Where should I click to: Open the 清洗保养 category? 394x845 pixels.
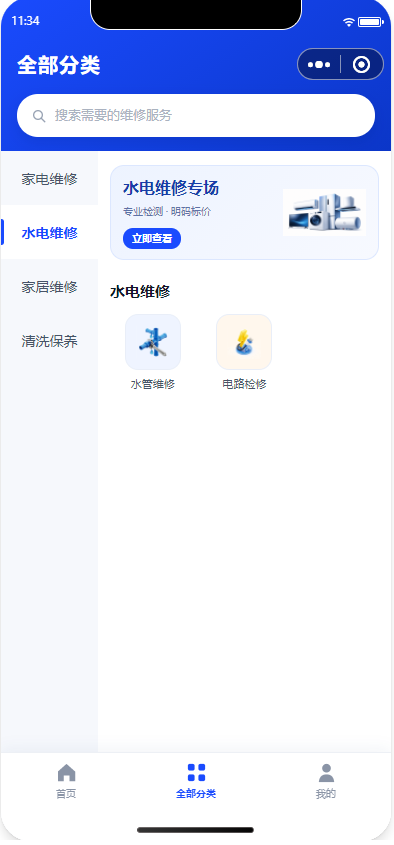[50, 341]
